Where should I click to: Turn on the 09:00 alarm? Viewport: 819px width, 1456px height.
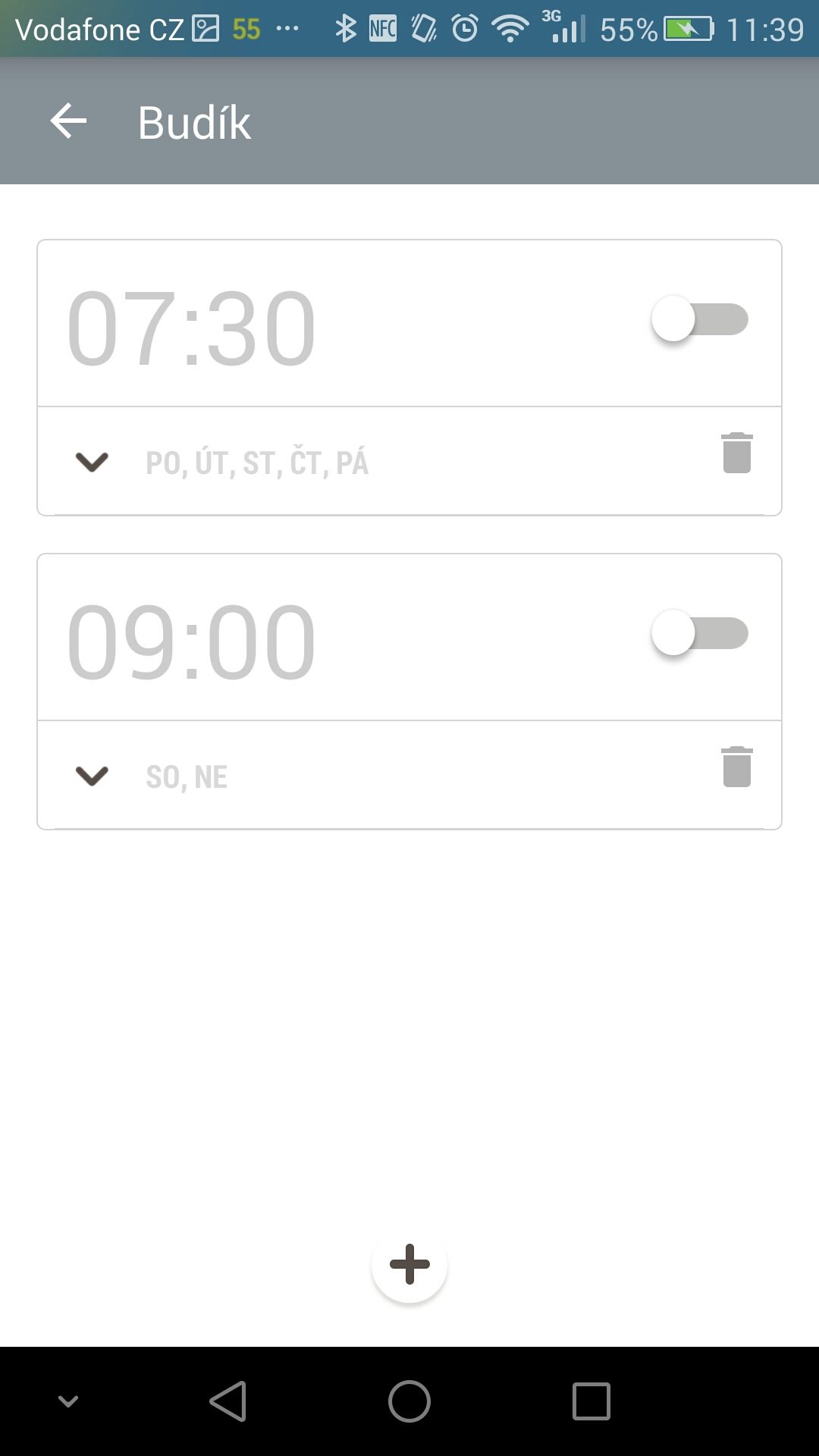click(x=699, y=633)
